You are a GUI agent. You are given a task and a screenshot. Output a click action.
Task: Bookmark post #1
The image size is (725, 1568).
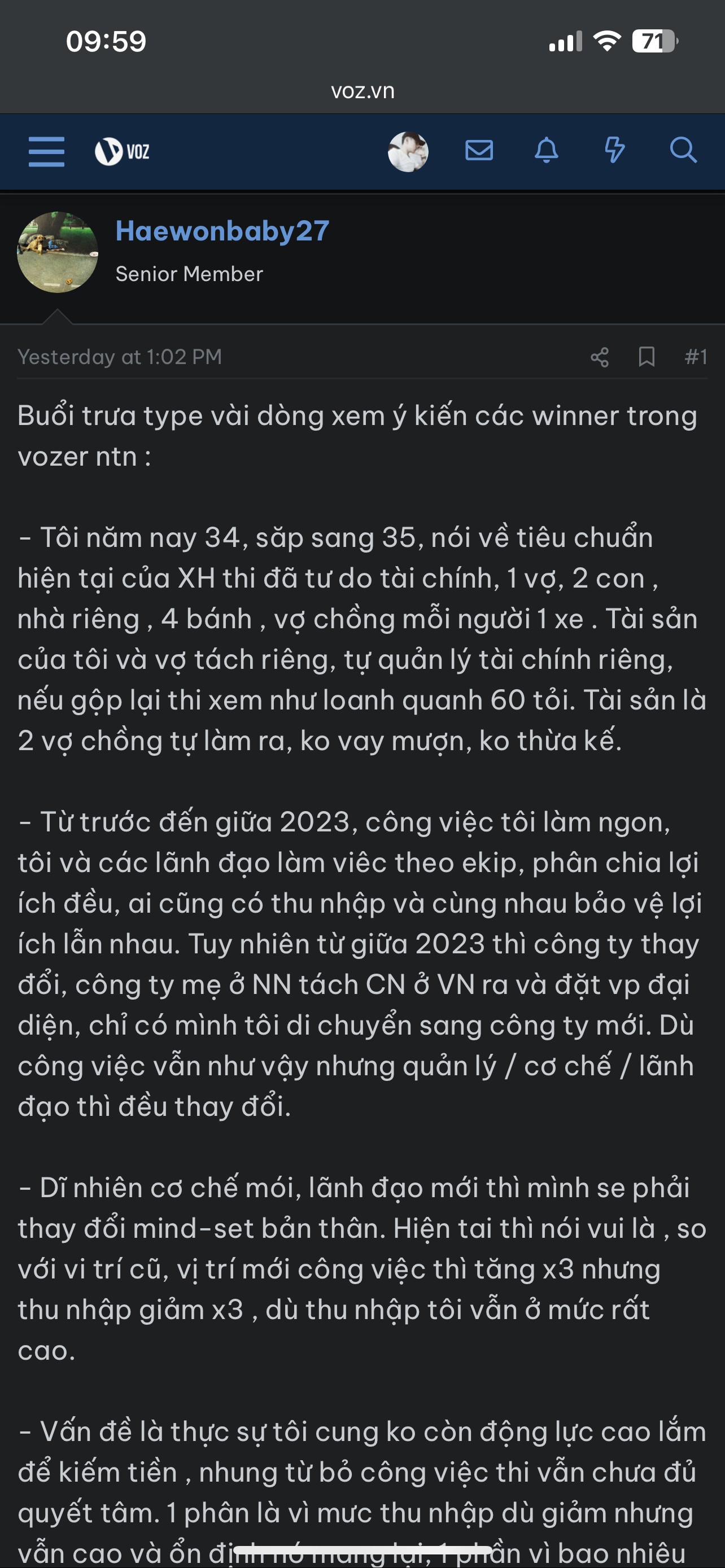(x=647, y=357)
